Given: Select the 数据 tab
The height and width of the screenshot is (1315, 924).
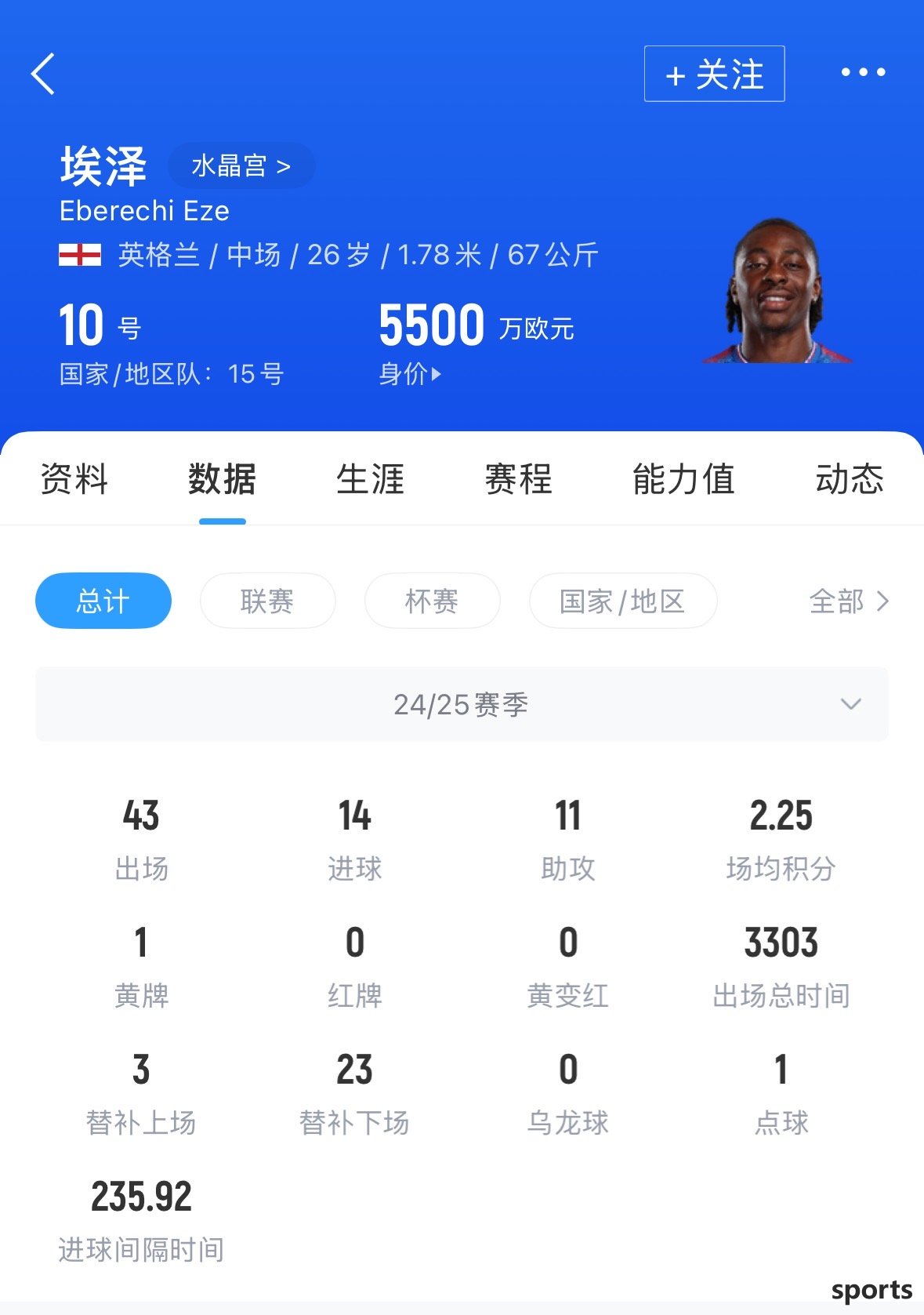Looking at the screenshot, I should click(x=222, y=479).
